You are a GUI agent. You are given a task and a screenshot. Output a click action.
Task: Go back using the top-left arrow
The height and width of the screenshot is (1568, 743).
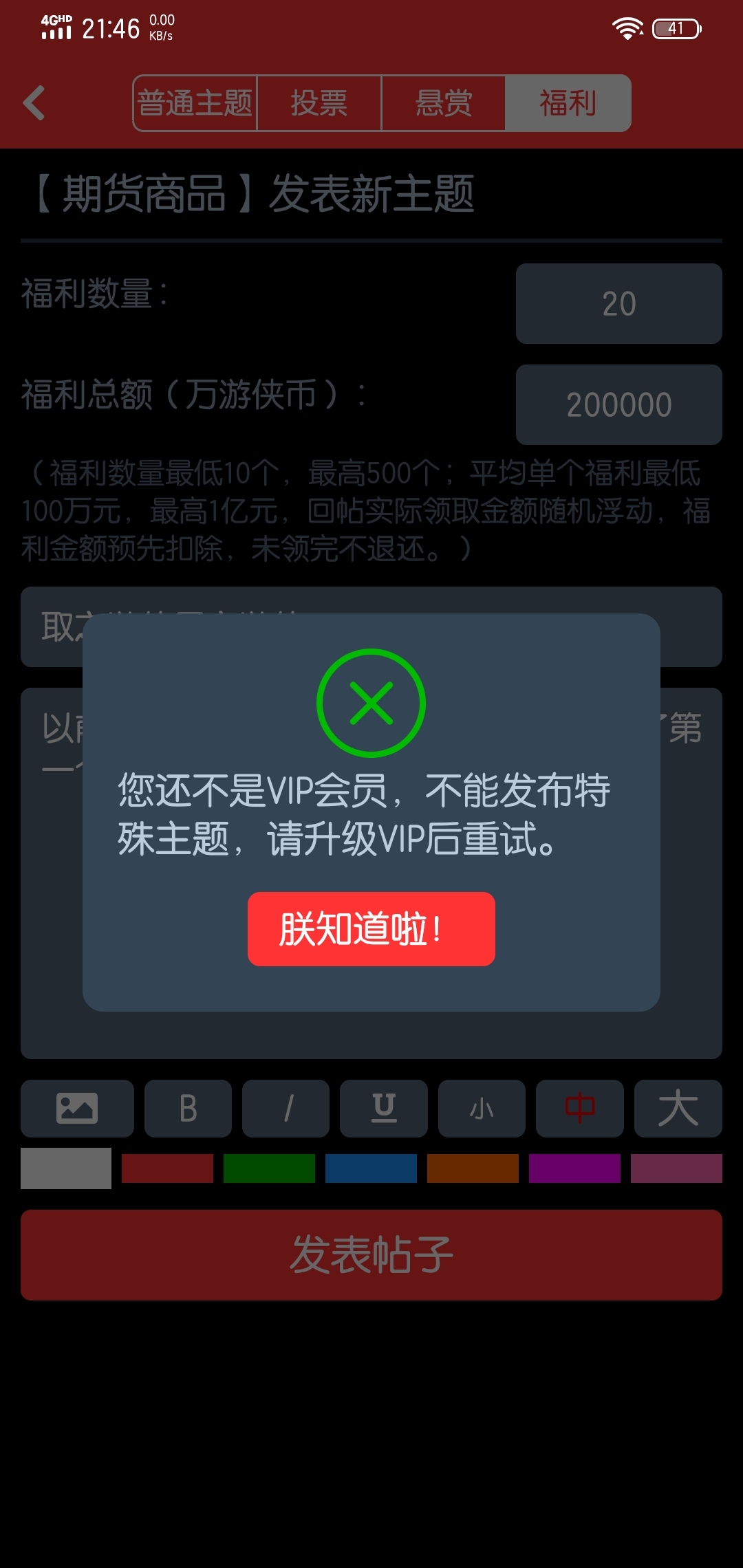[x=34, y=103]
